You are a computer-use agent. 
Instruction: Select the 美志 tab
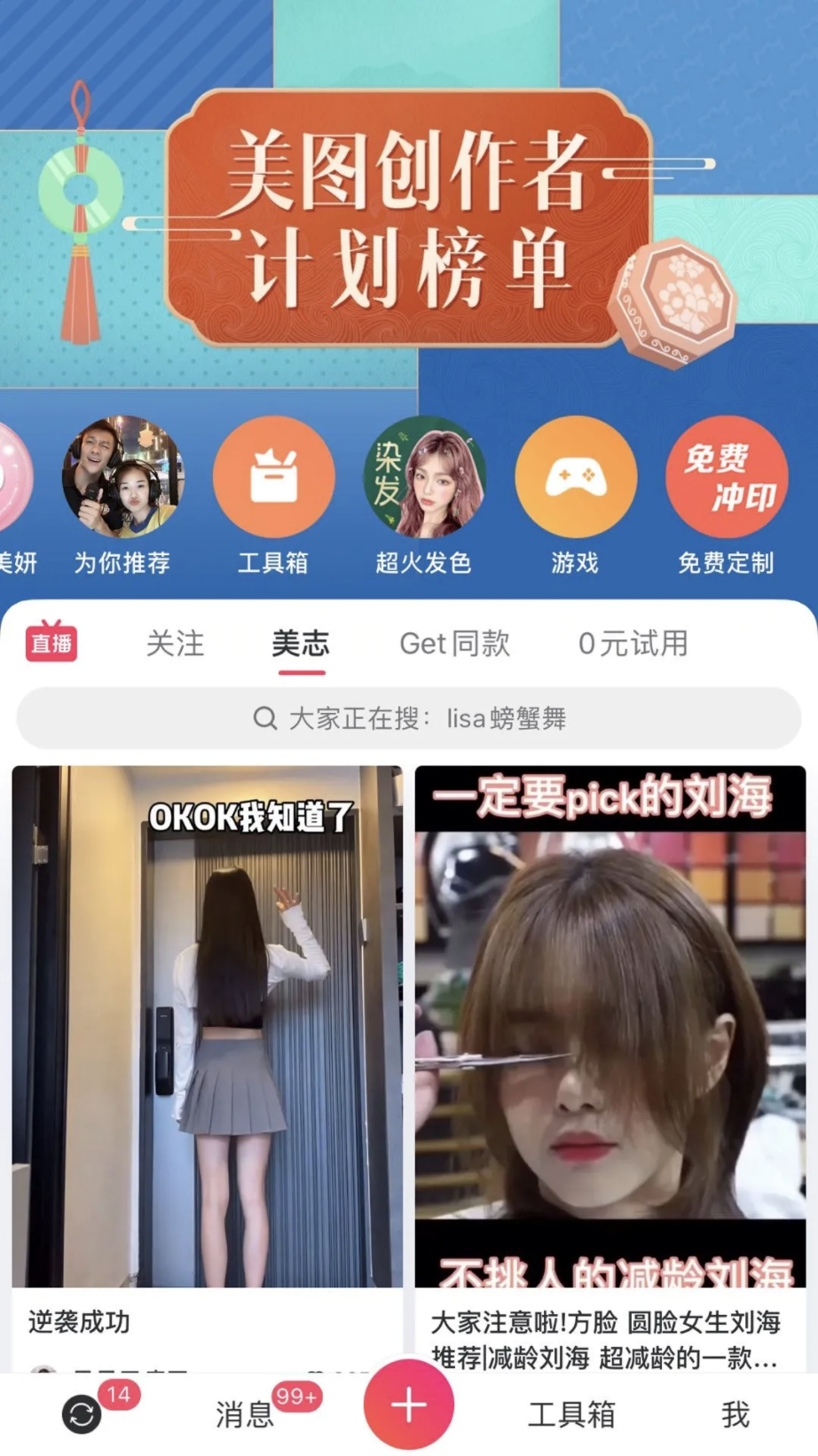pyautogui.click(x=301, y=644)
